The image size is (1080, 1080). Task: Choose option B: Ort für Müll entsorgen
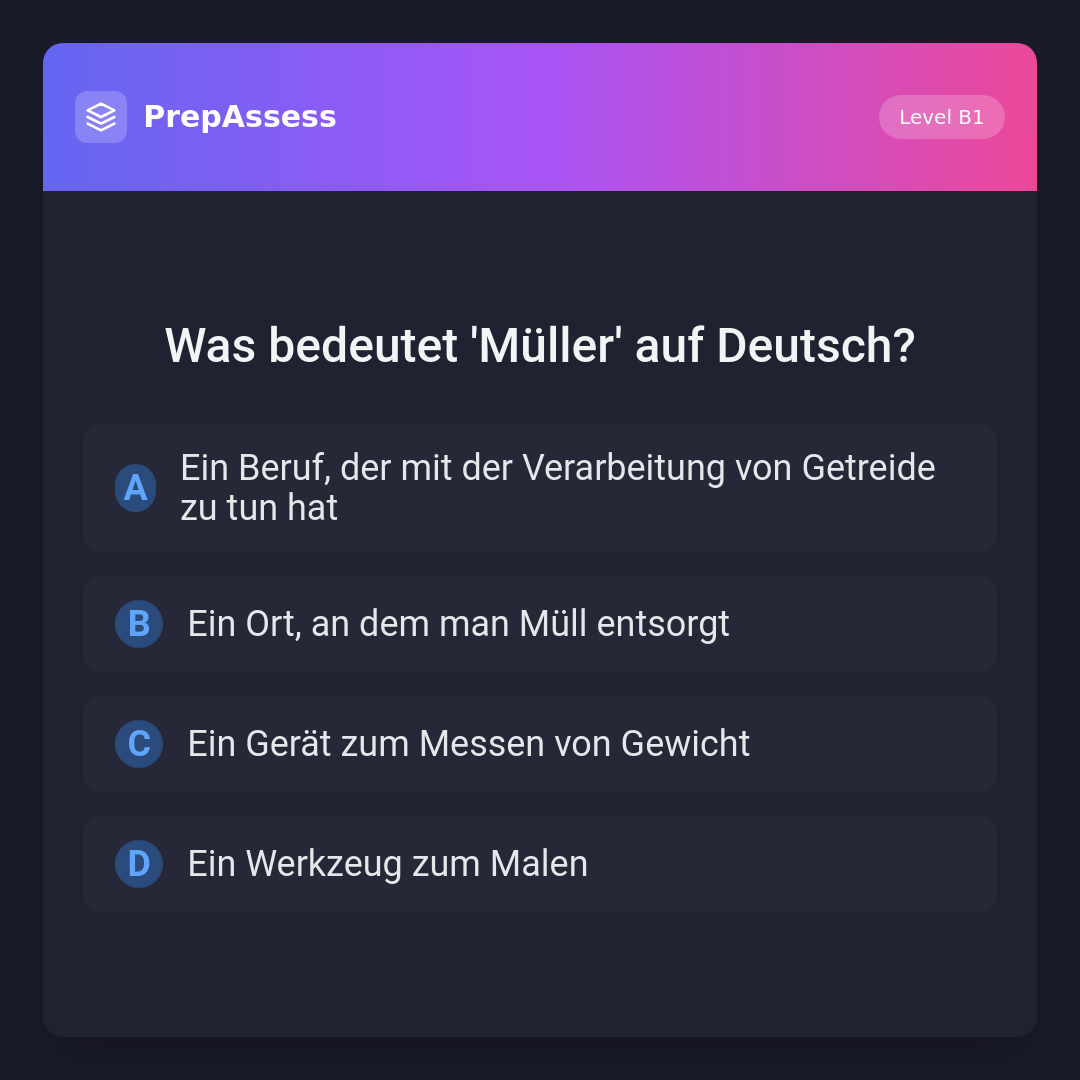click(540, 624)
